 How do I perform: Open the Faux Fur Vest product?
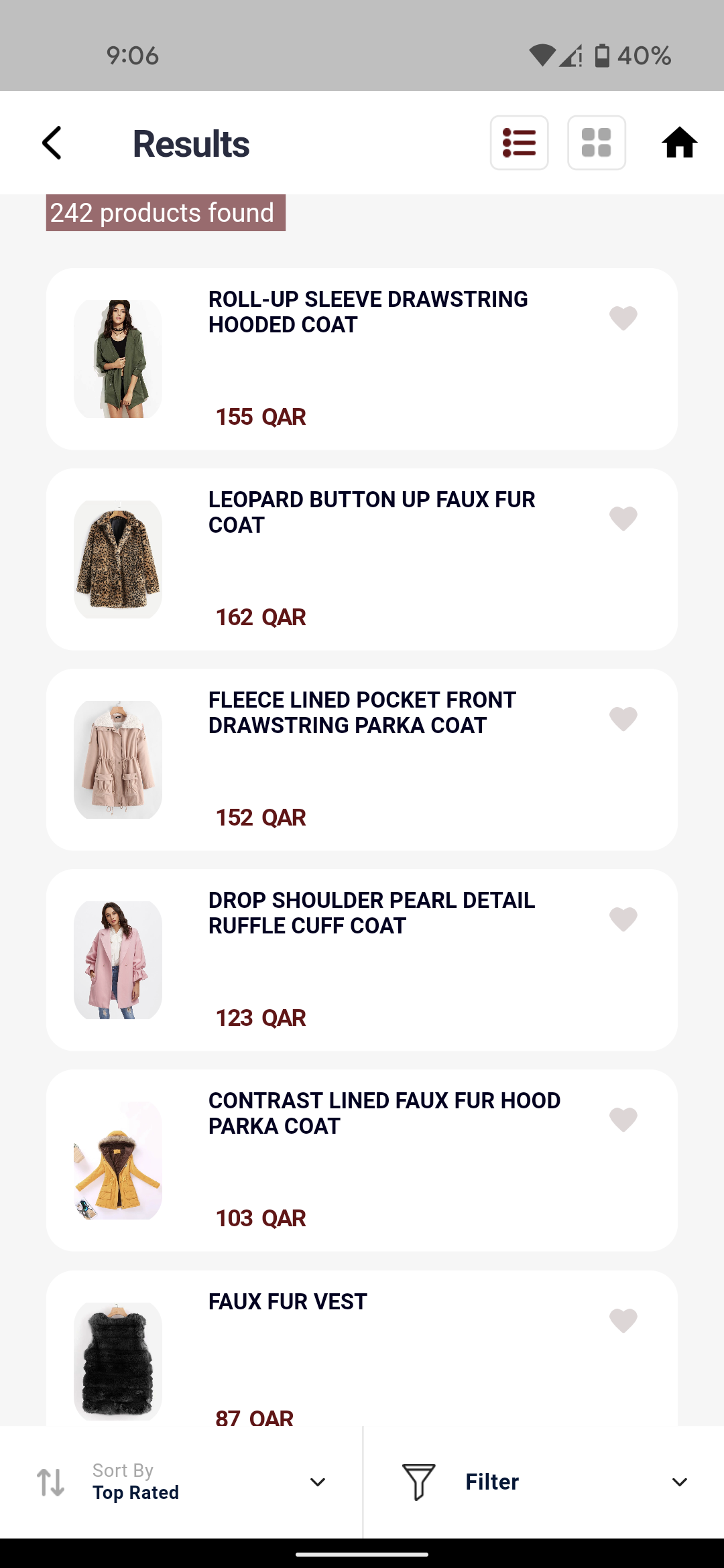click(288, 1302)
